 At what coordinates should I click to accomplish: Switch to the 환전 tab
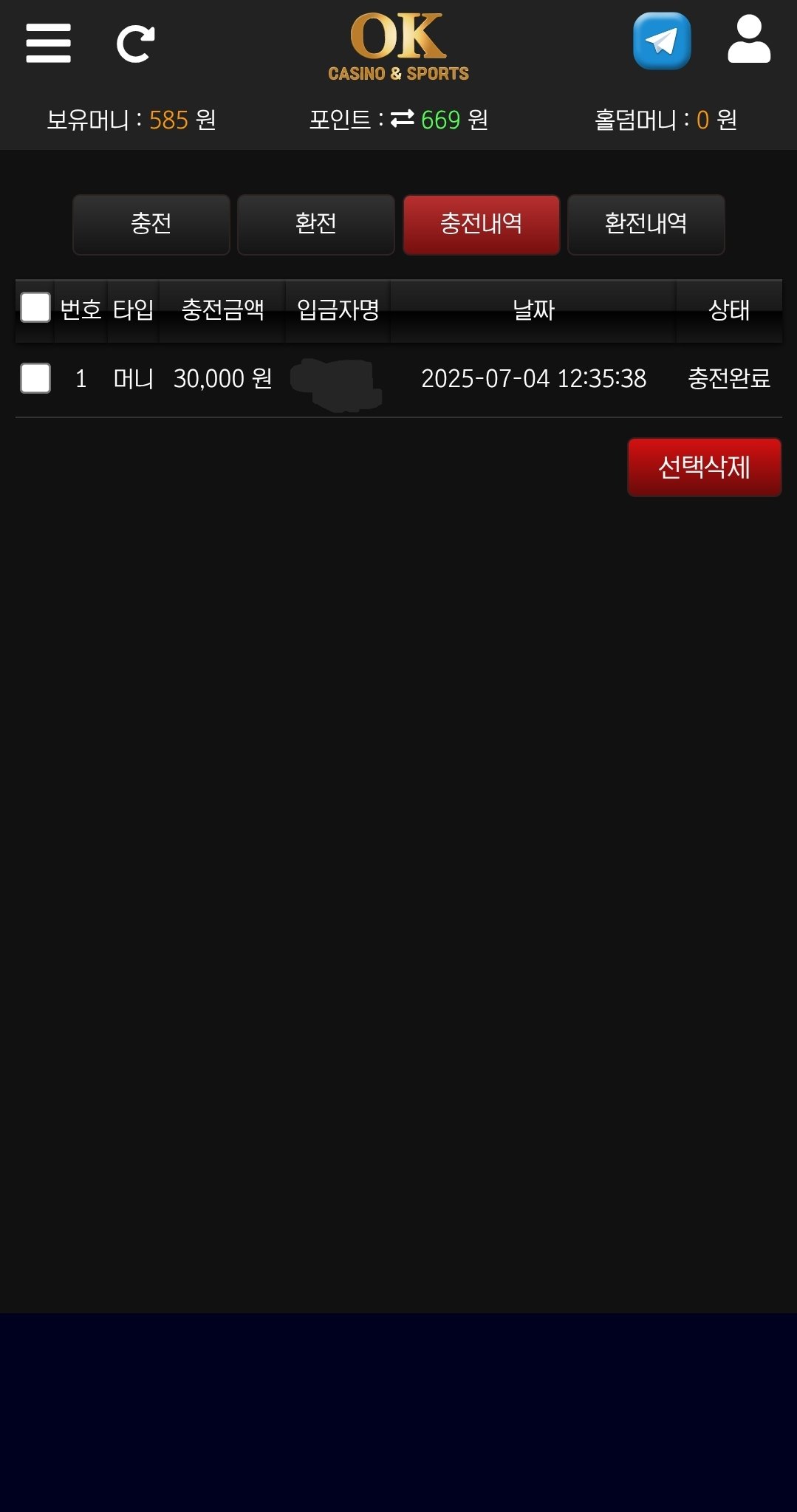pos(316,225)
